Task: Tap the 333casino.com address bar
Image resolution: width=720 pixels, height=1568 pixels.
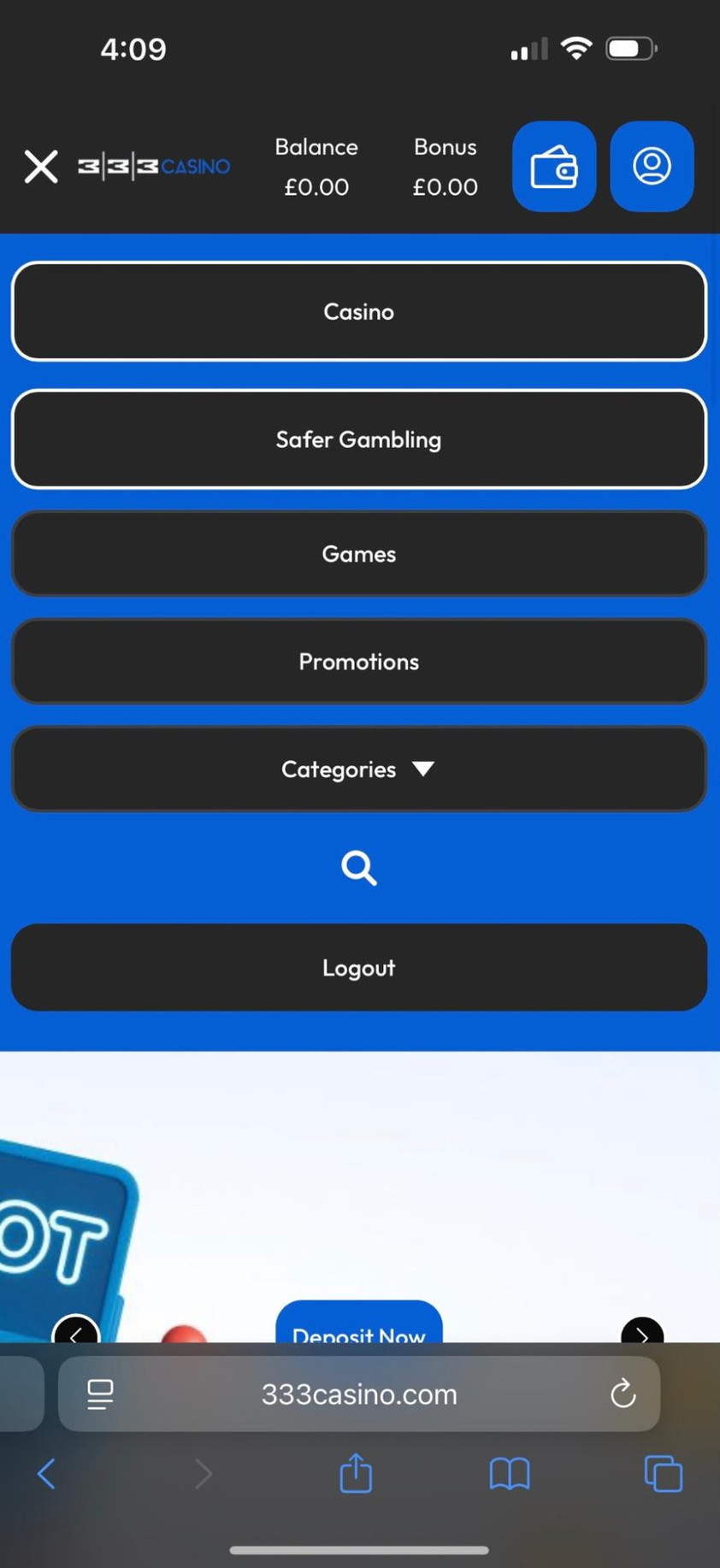Action: click(x=358, y=1394)
